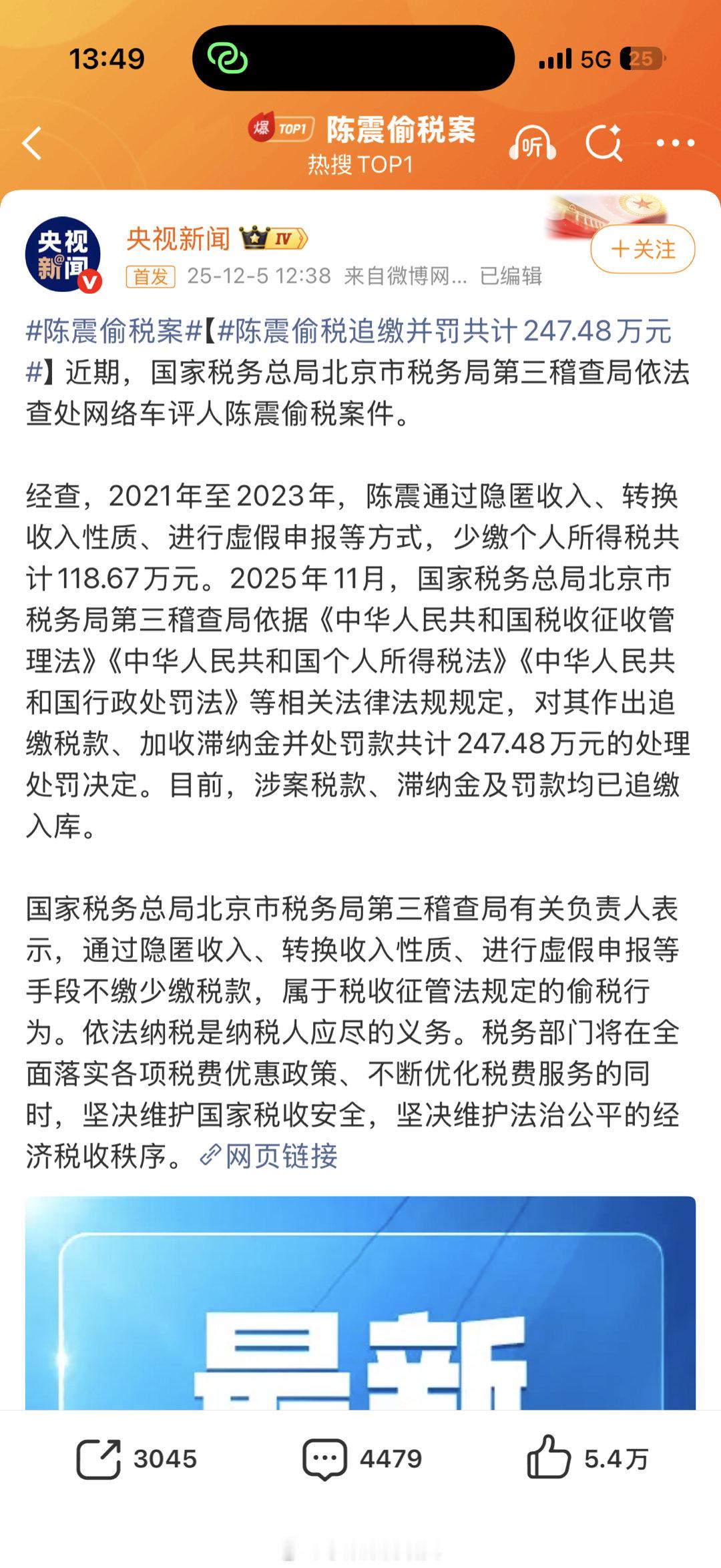Image resolution: width=721 pixels, height=1568 pixels.
Task: Tap the 热搜 TOP1 subtitle
Action: tap(360, 162)
